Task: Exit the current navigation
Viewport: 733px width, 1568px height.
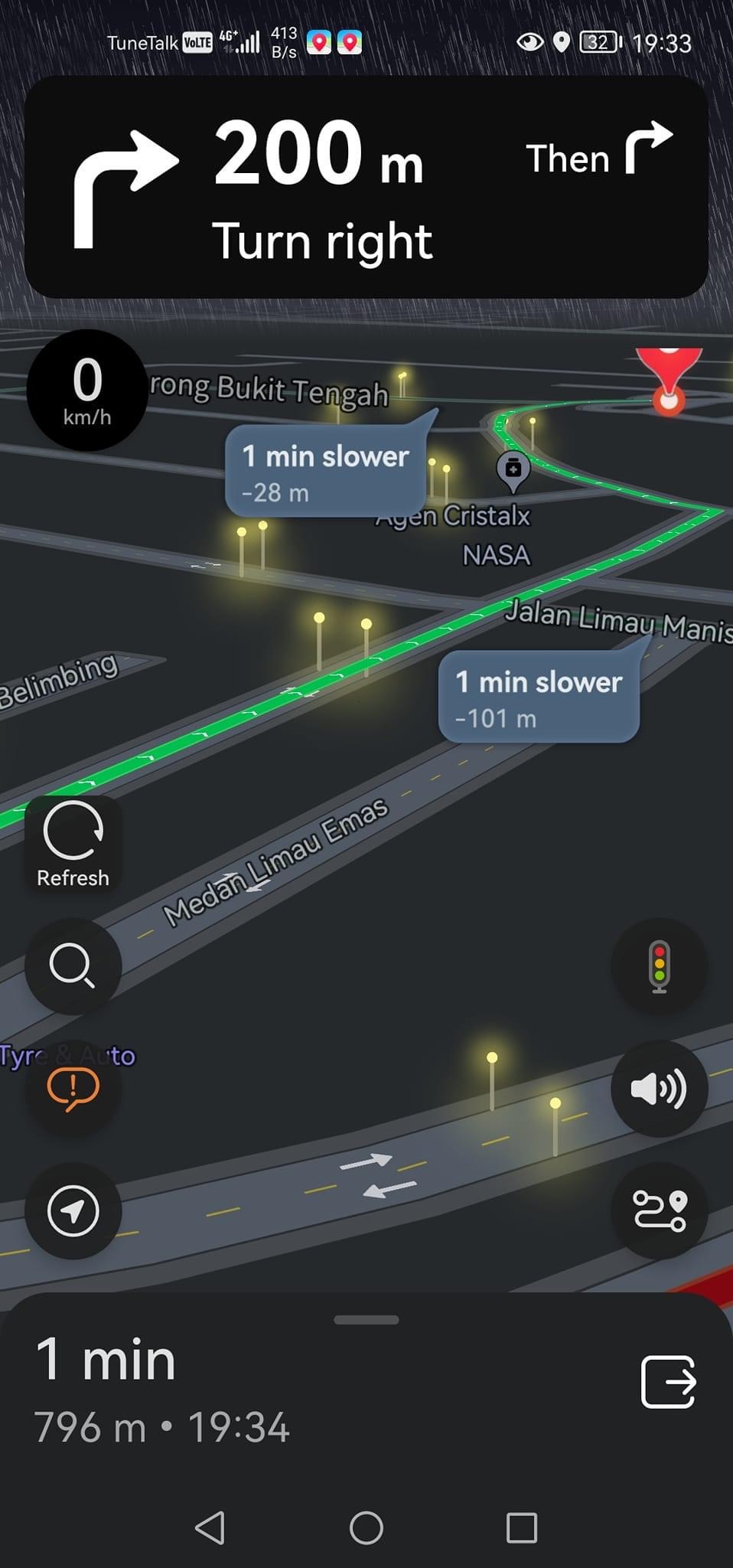Action: tap(667, 1382)
